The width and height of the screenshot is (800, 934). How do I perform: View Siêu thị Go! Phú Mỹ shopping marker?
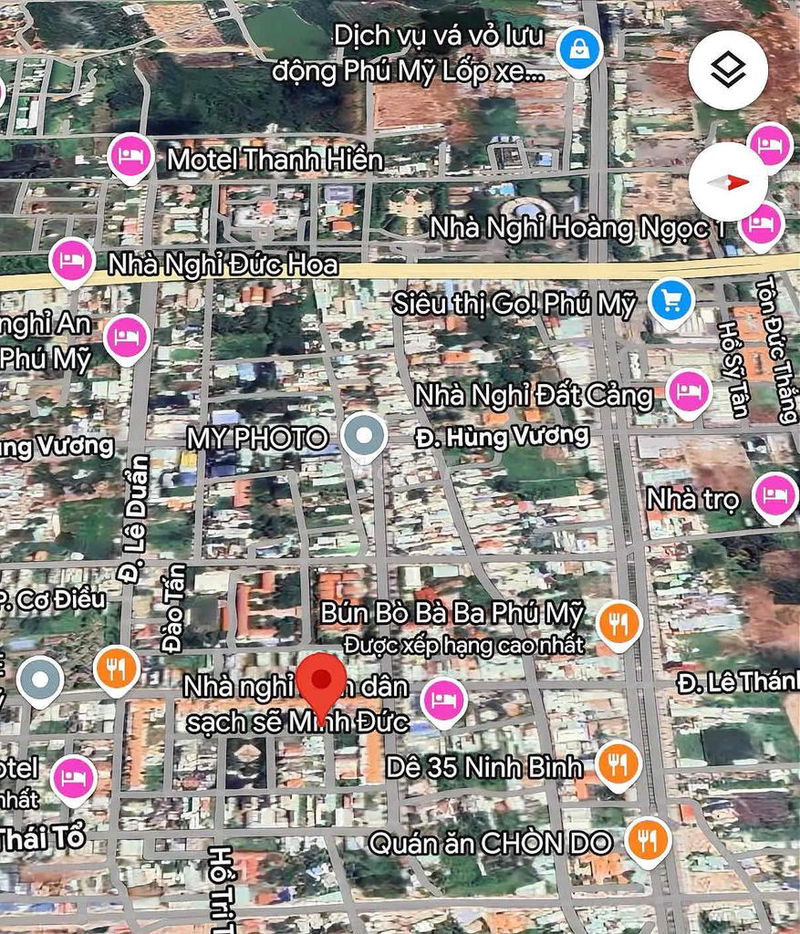tap(670, 301)
